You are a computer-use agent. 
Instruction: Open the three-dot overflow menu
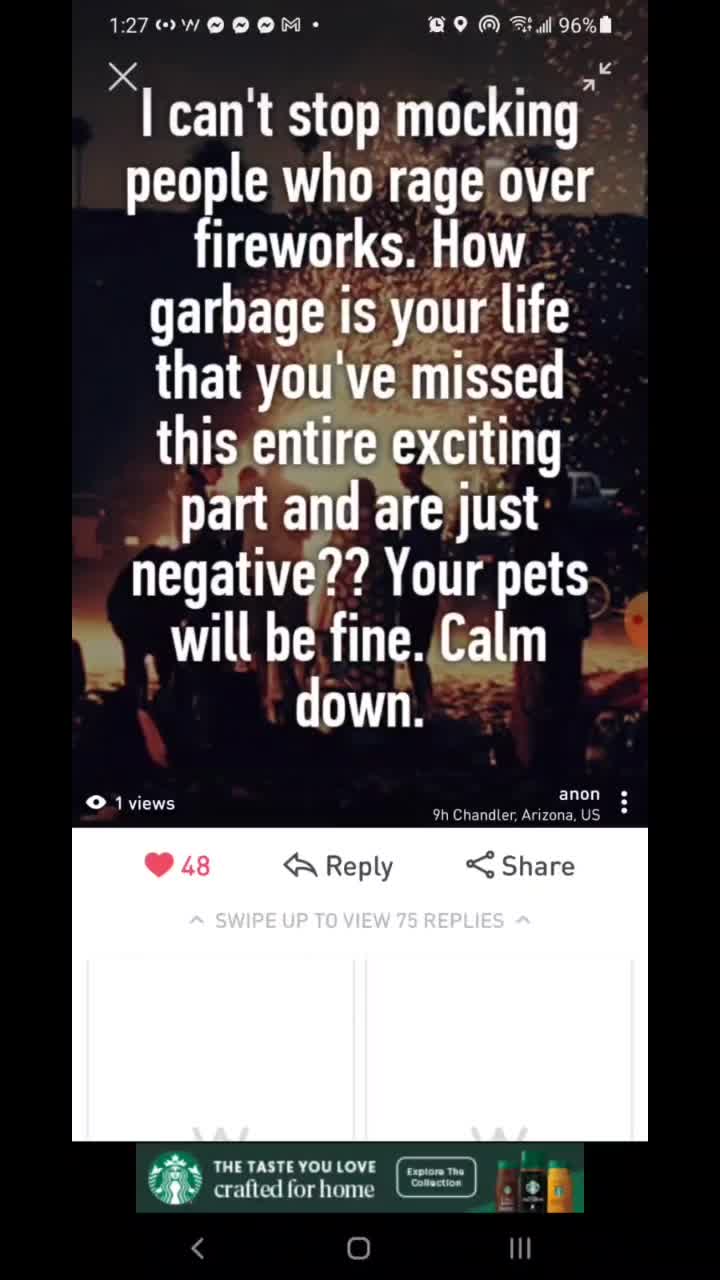click(x=624, y=802)
